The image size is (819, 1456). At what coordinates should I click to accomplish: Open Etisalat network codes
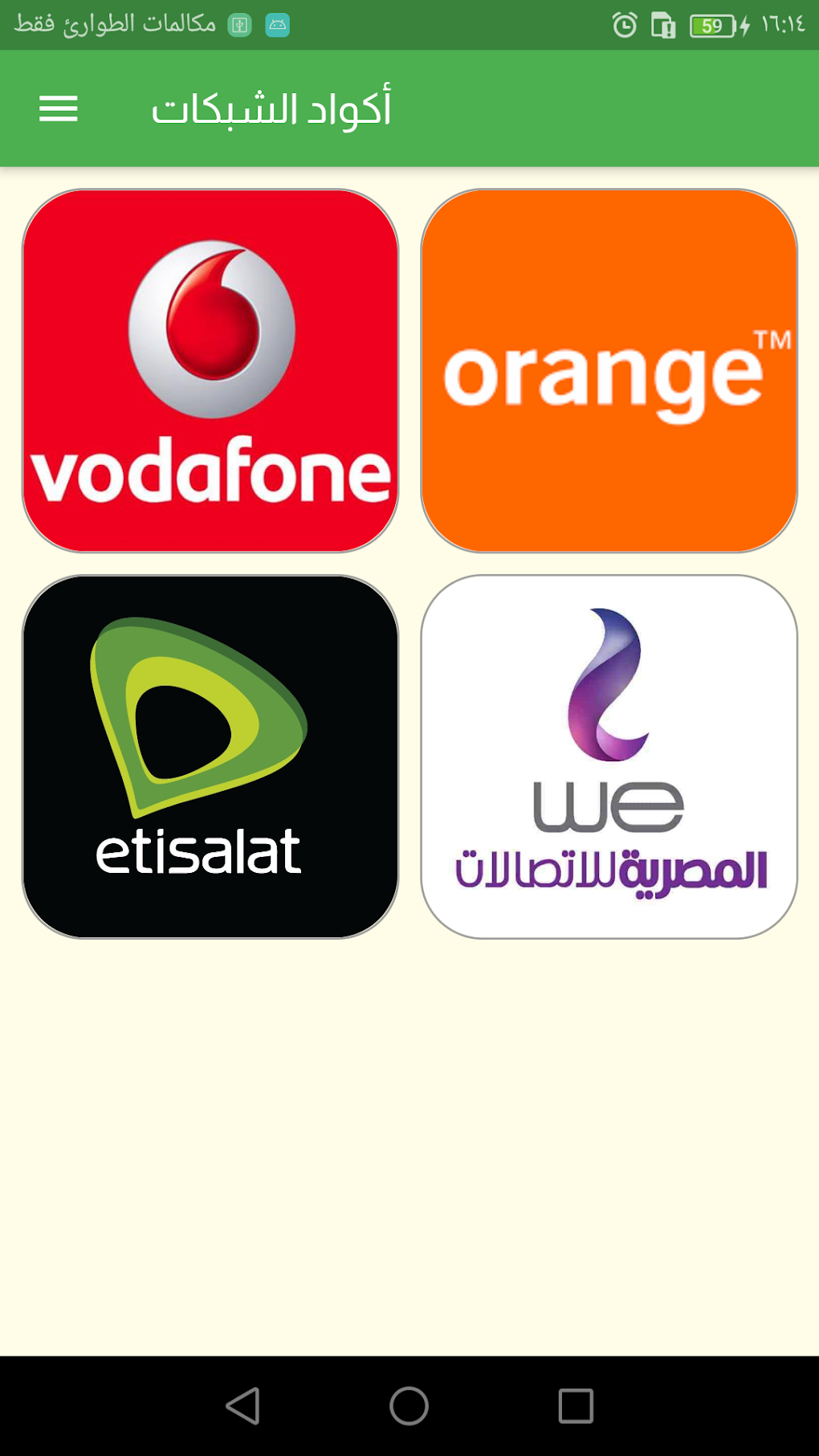210,757
